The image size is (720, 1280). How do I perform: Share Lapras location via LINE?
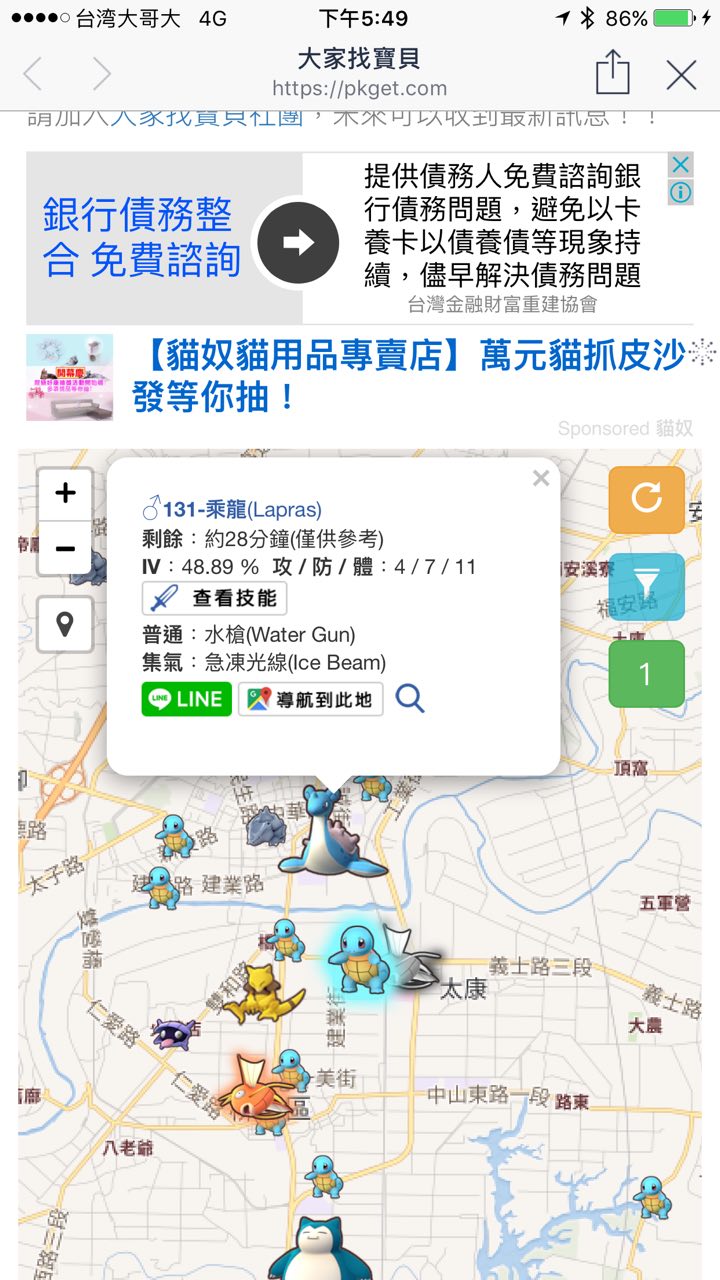pos(186,699)
